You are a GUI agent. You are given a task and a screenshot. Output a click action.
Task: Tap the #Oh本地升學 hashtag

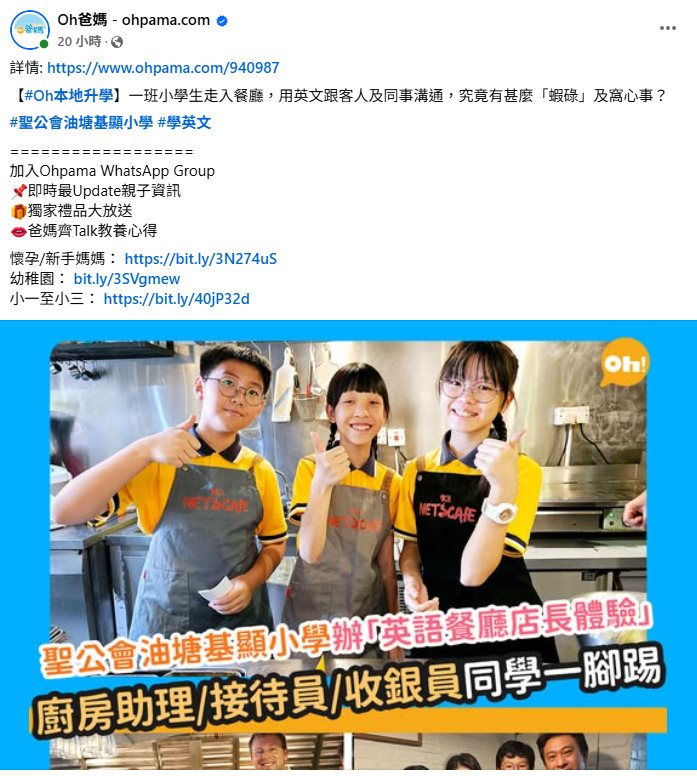point(67,95)
